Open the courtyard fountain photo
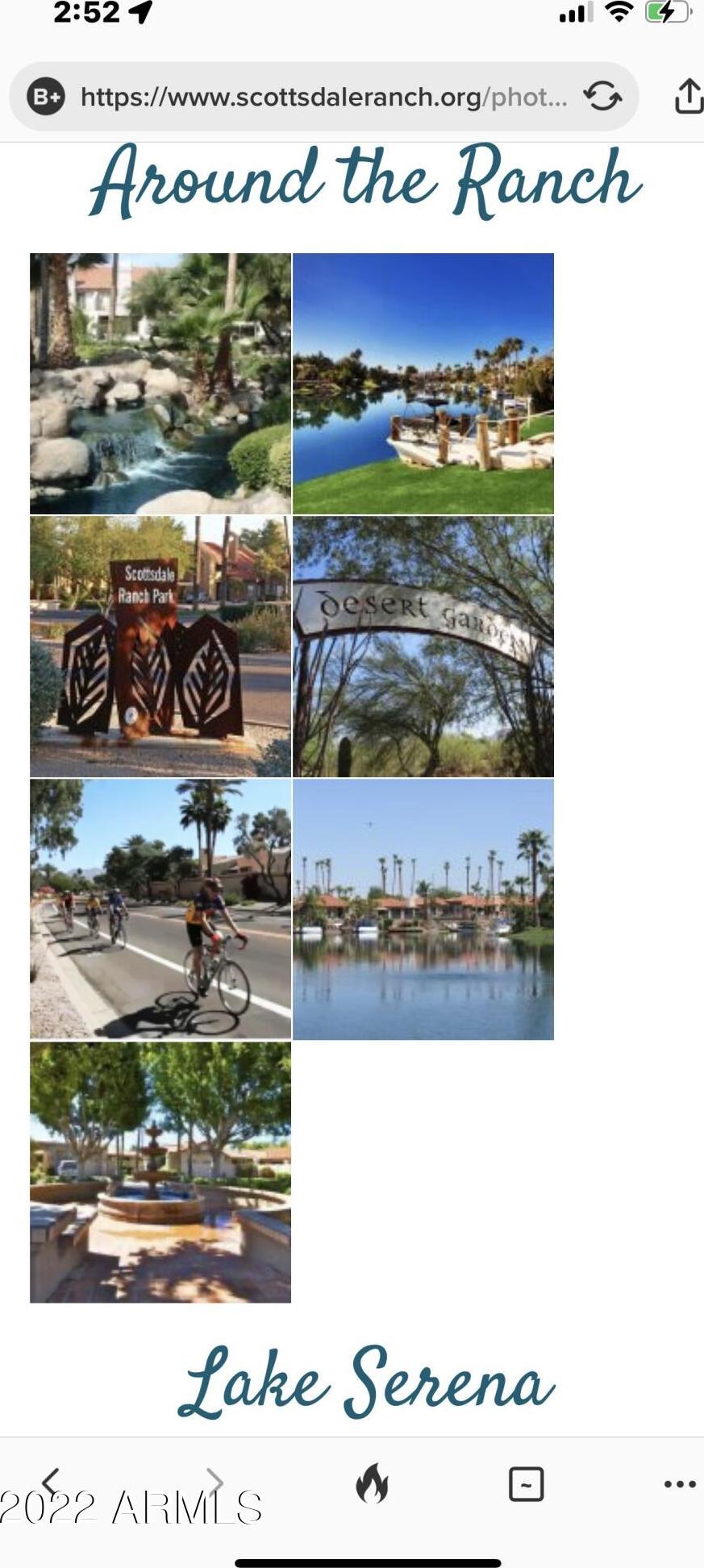The width and height of the screenshot is (704, 1568). point(160,1172)
